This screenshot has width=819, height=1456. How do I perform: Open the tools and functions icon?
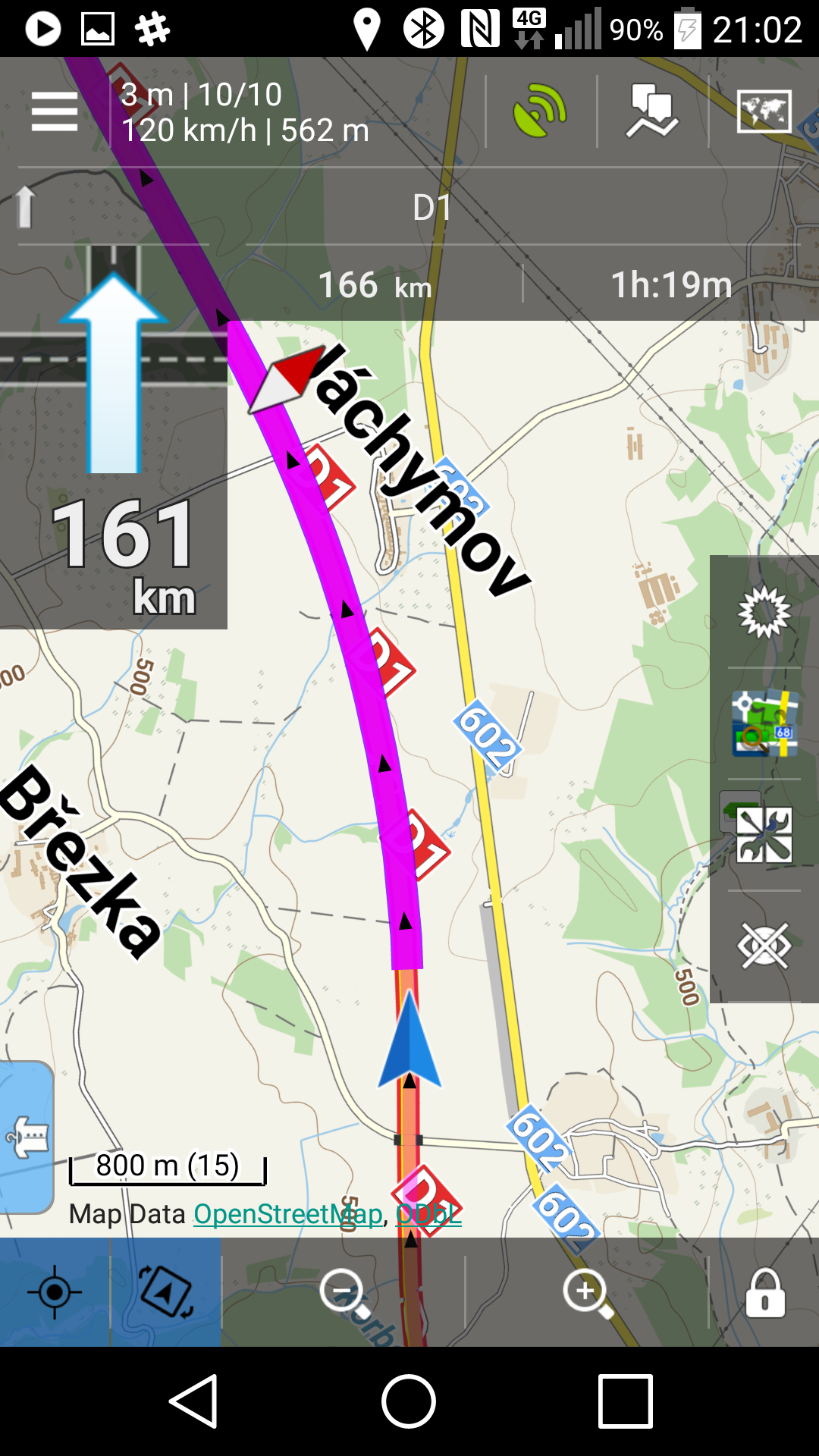click(x=764, y=834)
